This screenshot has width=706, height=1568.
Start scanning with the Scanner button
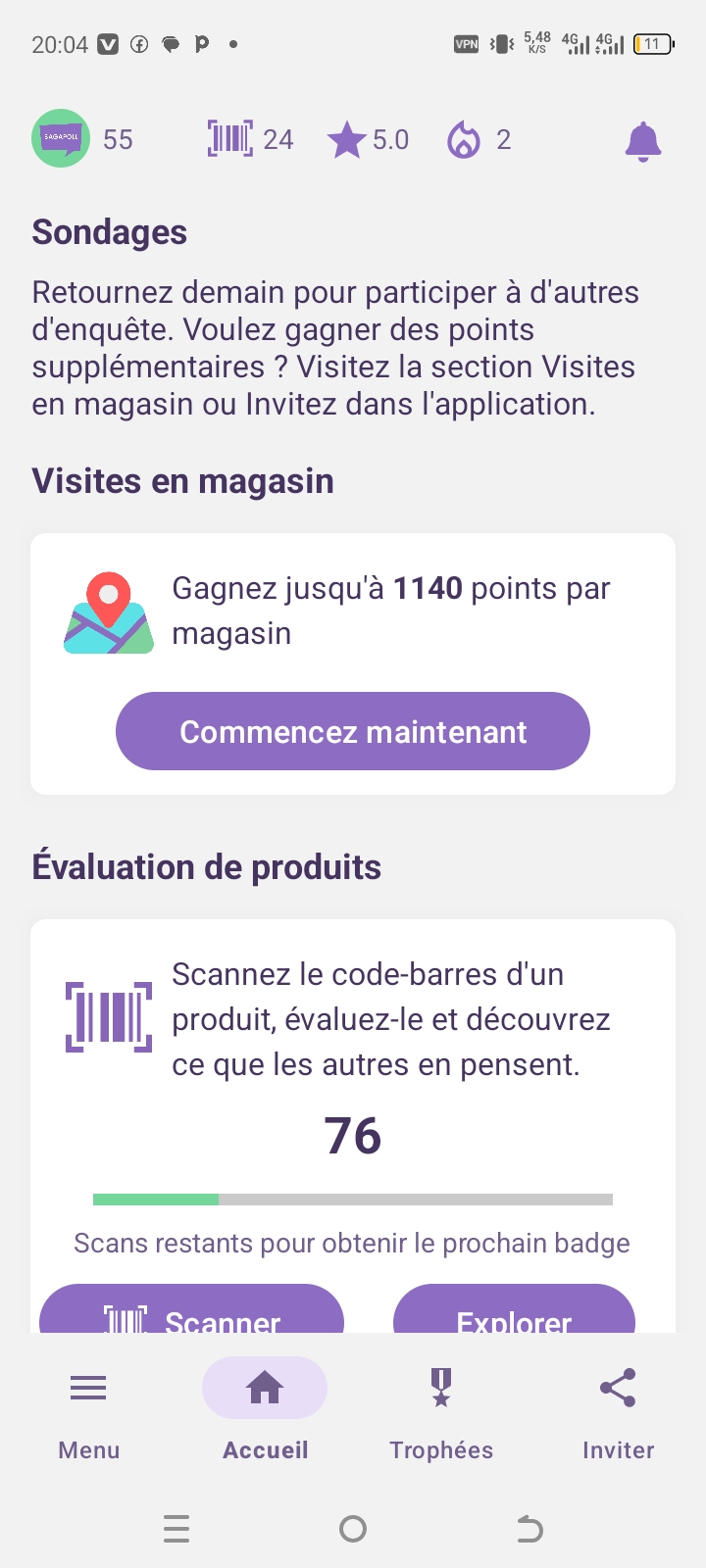click(x=192, y=1311)
